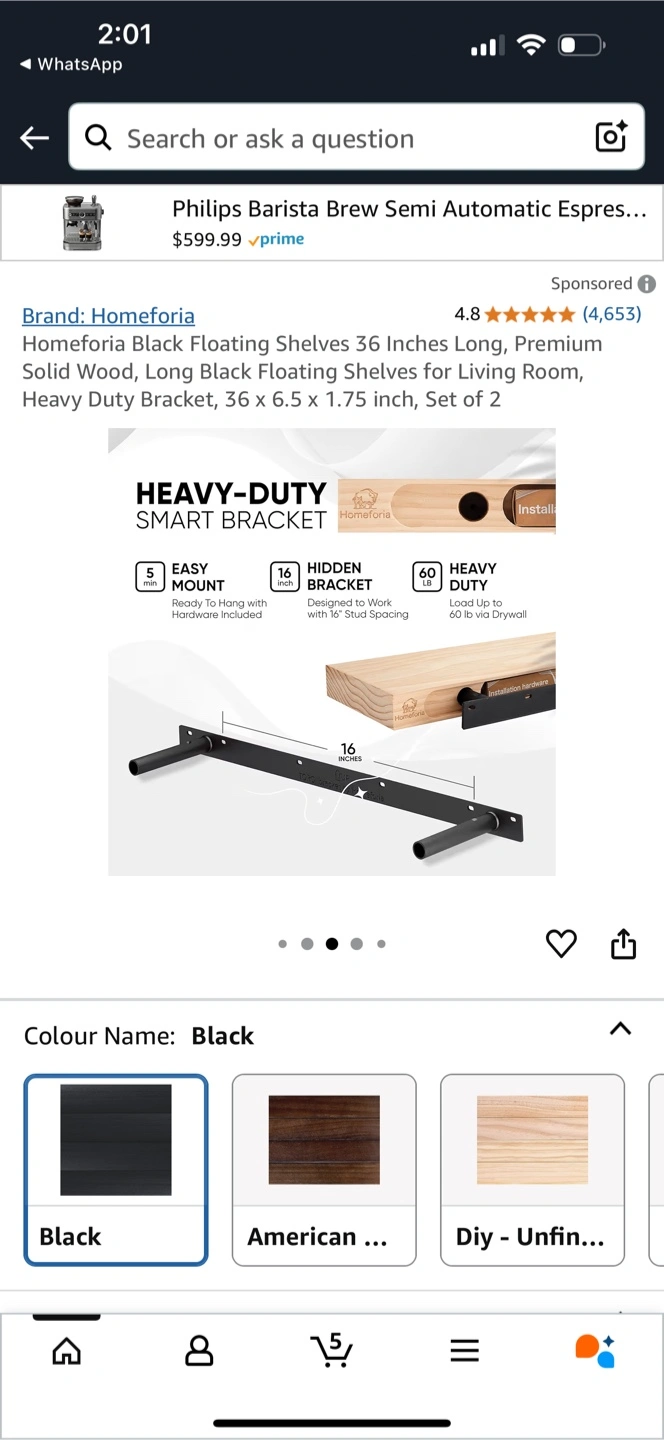This screenshot has height=1440, width=664.
Task: Open the heavy-duty bracket product image
Action: coord(332,652)
